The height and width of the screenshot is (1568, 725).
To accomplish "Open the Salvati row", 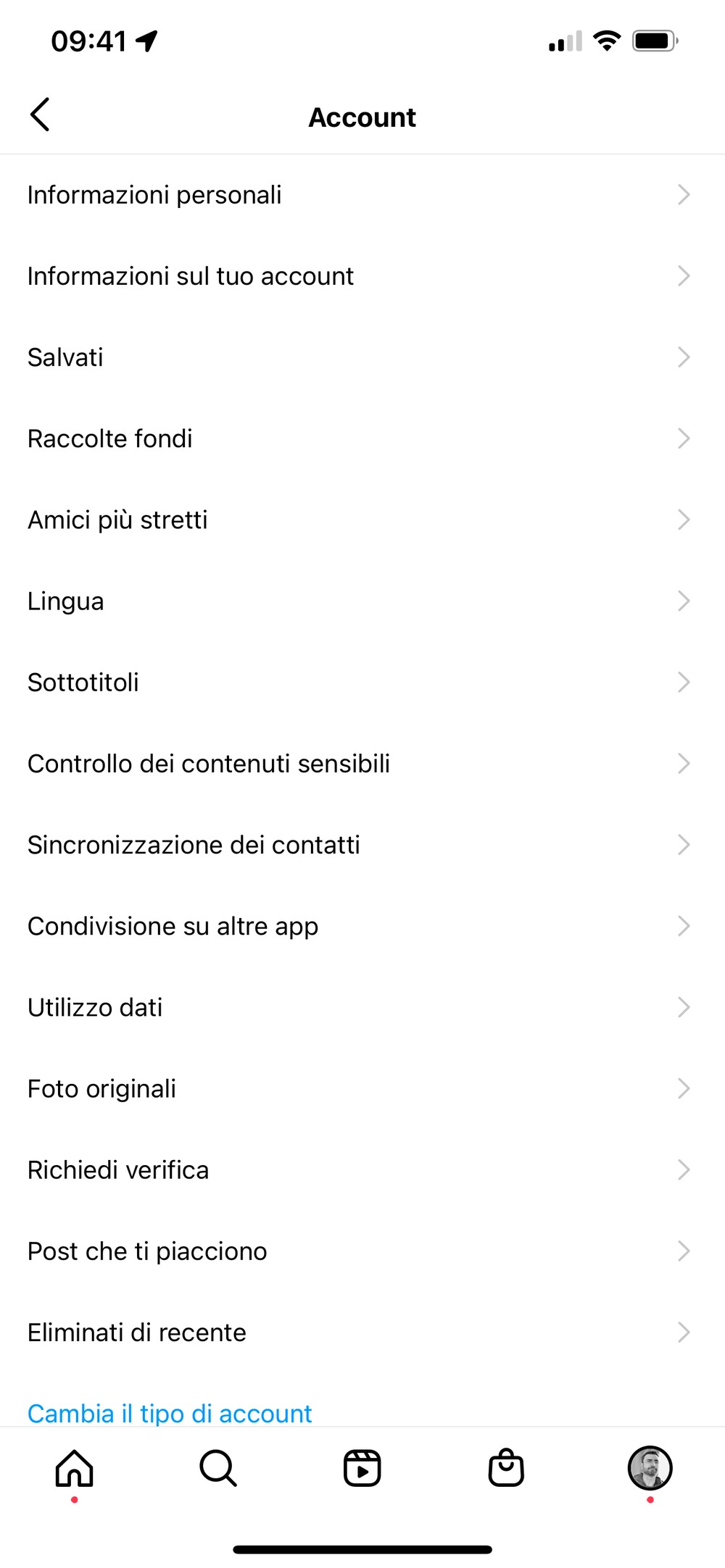I will pos(362,357).
